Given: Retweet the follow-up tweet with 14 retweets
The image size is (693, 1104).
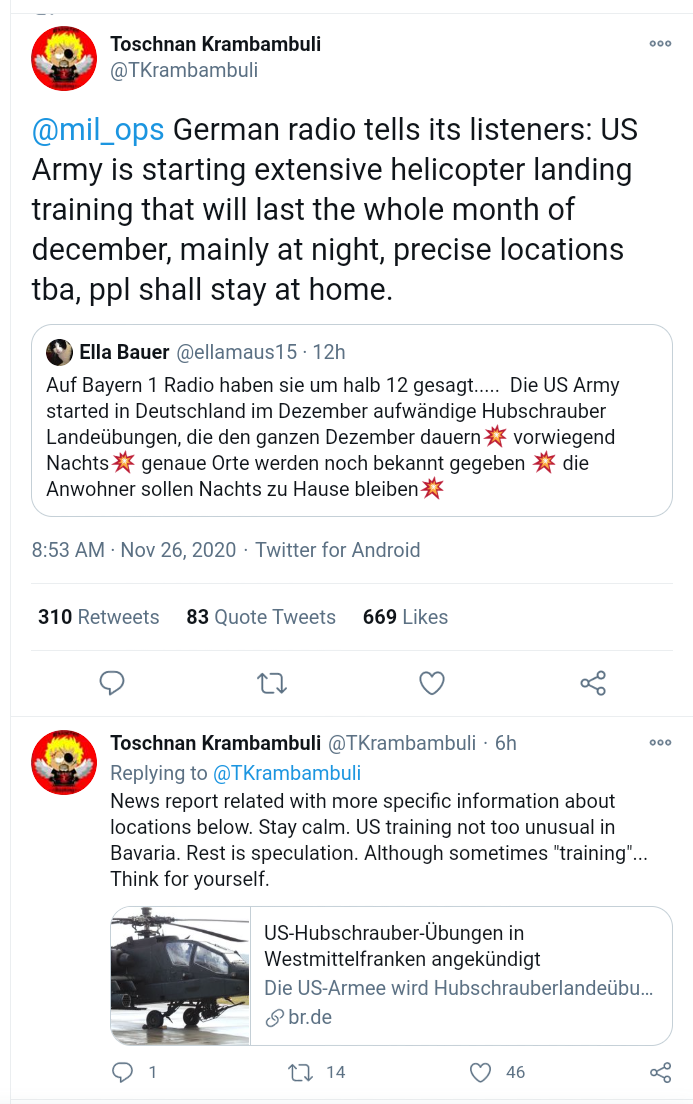Looking at the screenshot, I should pyautogui.click(x=300, y=1072).
